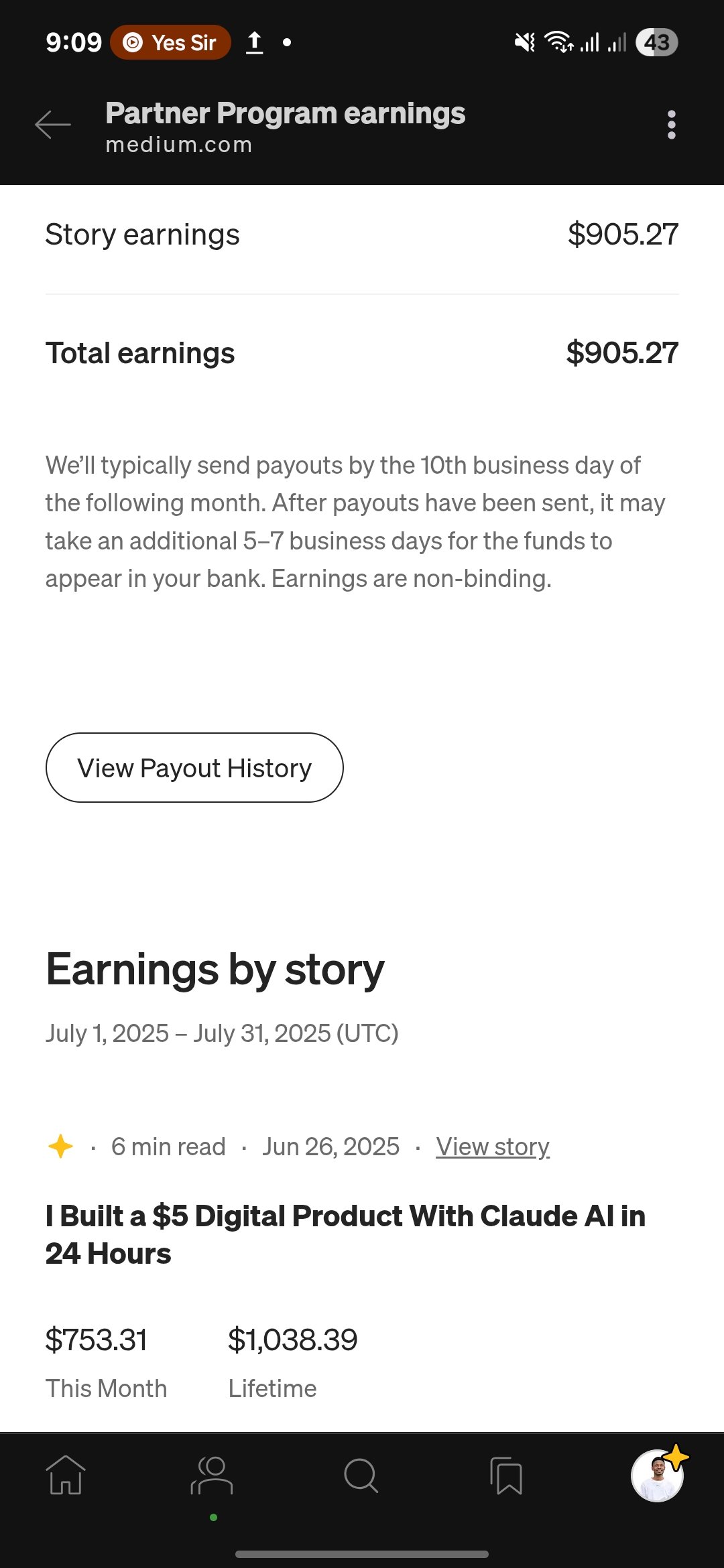Screen dimensions: 724x1568
Task: Open the bookmarks library tab
Action: pos(507,1476)
